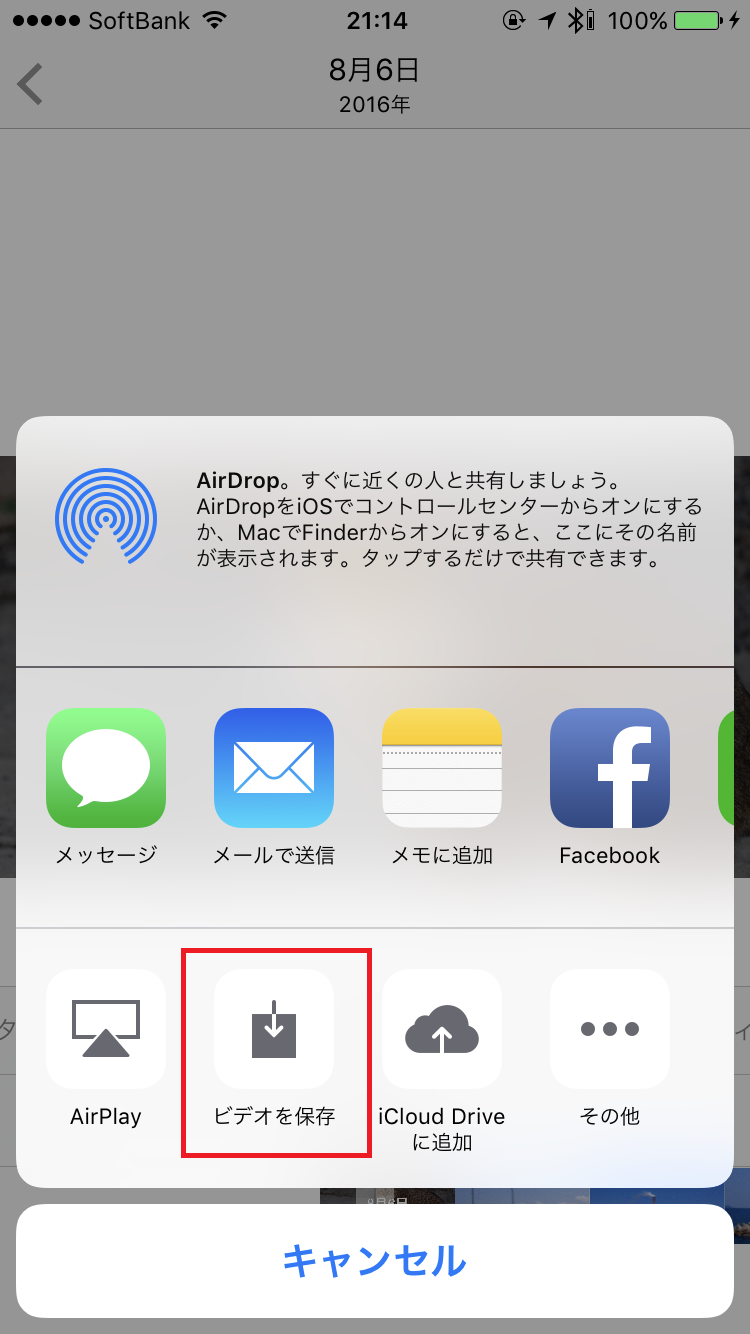The width and height of the screenshot is (750, 1334).
Task: Select メモに追加 to add to Notes
Action: [x=442, y=768]
